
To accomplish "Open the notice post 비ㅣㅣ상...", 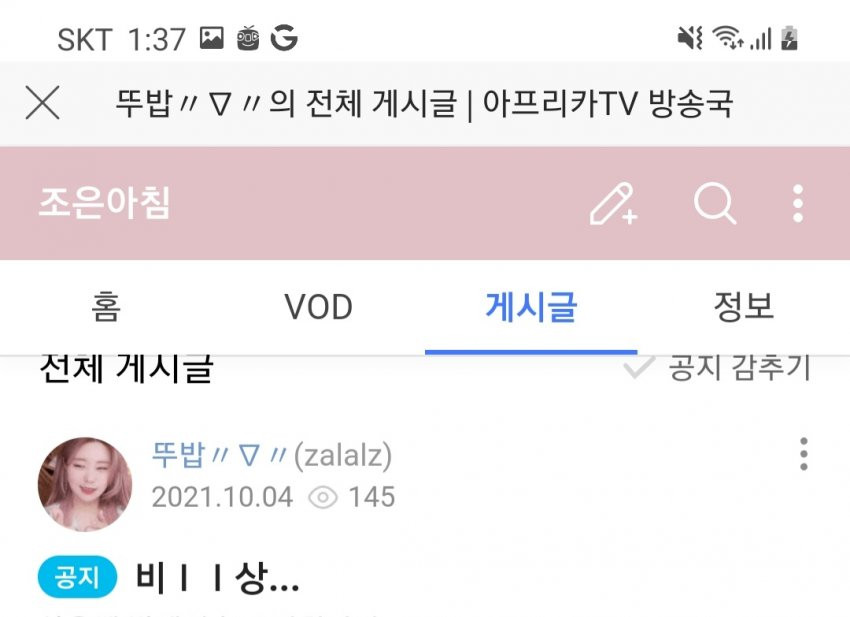I will [x=217, y=577].
